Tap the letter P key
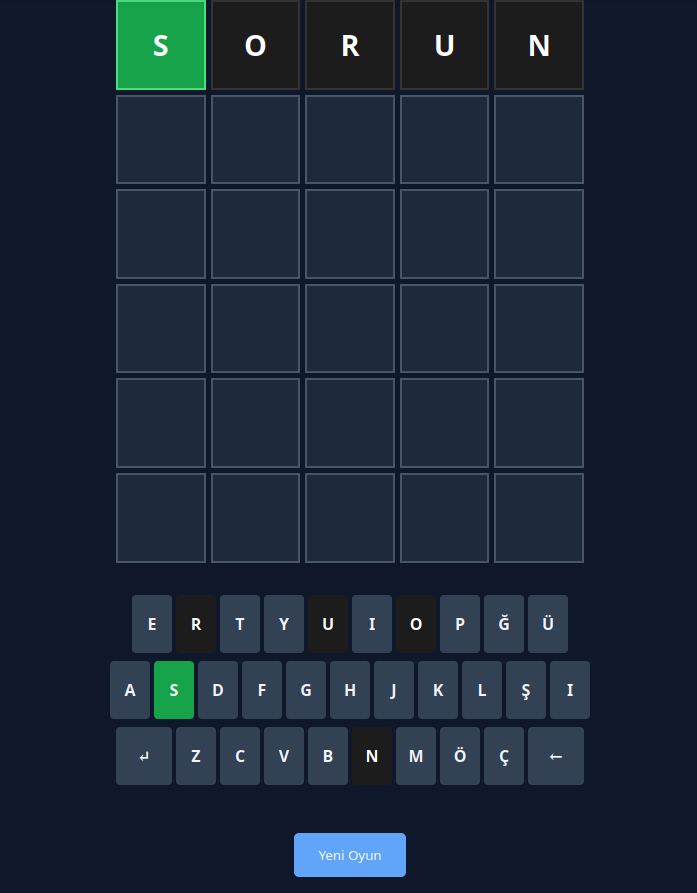The image size is (697, 893). click(460, 624)
